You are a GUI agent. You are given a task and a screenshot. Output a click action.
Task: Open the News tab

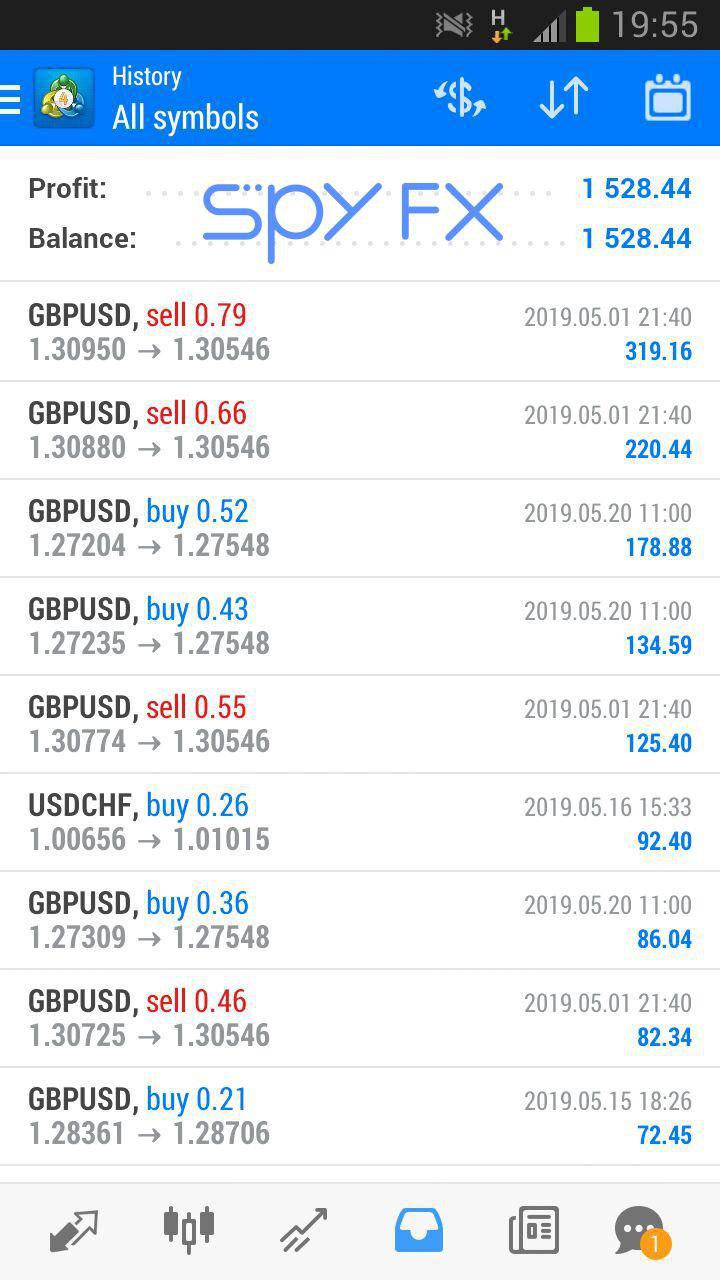(x=534, y=1230)
